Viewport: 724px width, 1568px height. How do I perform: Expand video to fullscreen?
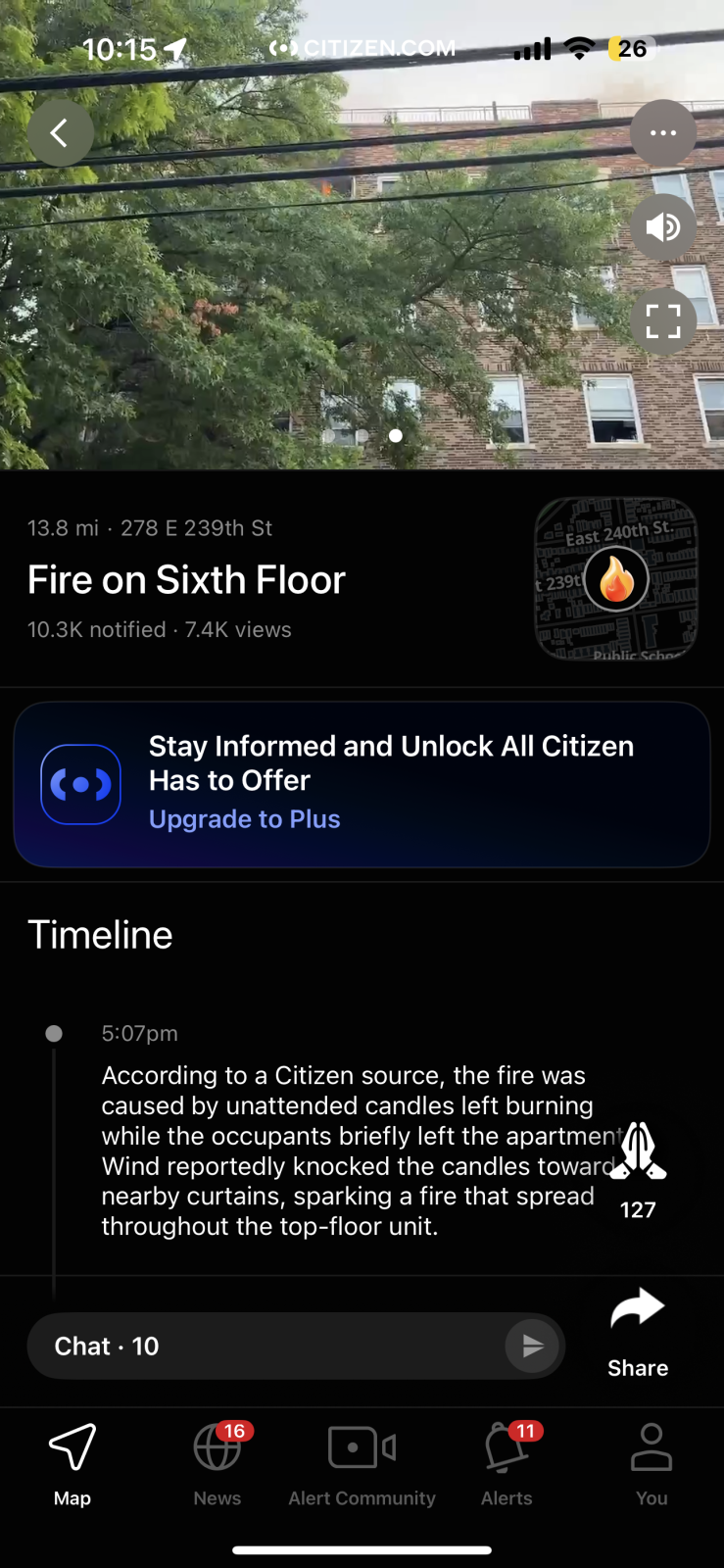663,321
